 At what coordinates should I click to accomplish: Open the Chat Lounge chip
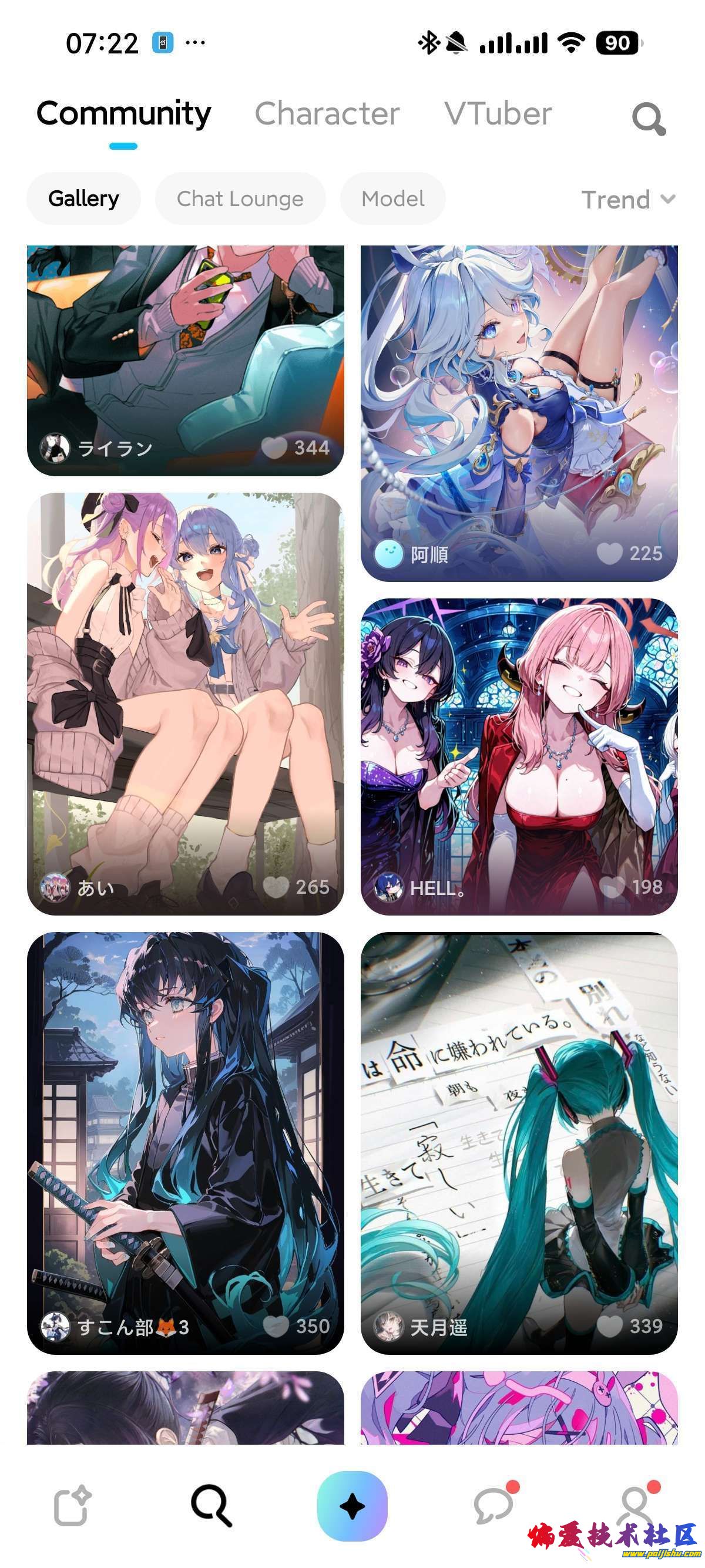coord(240,198)
